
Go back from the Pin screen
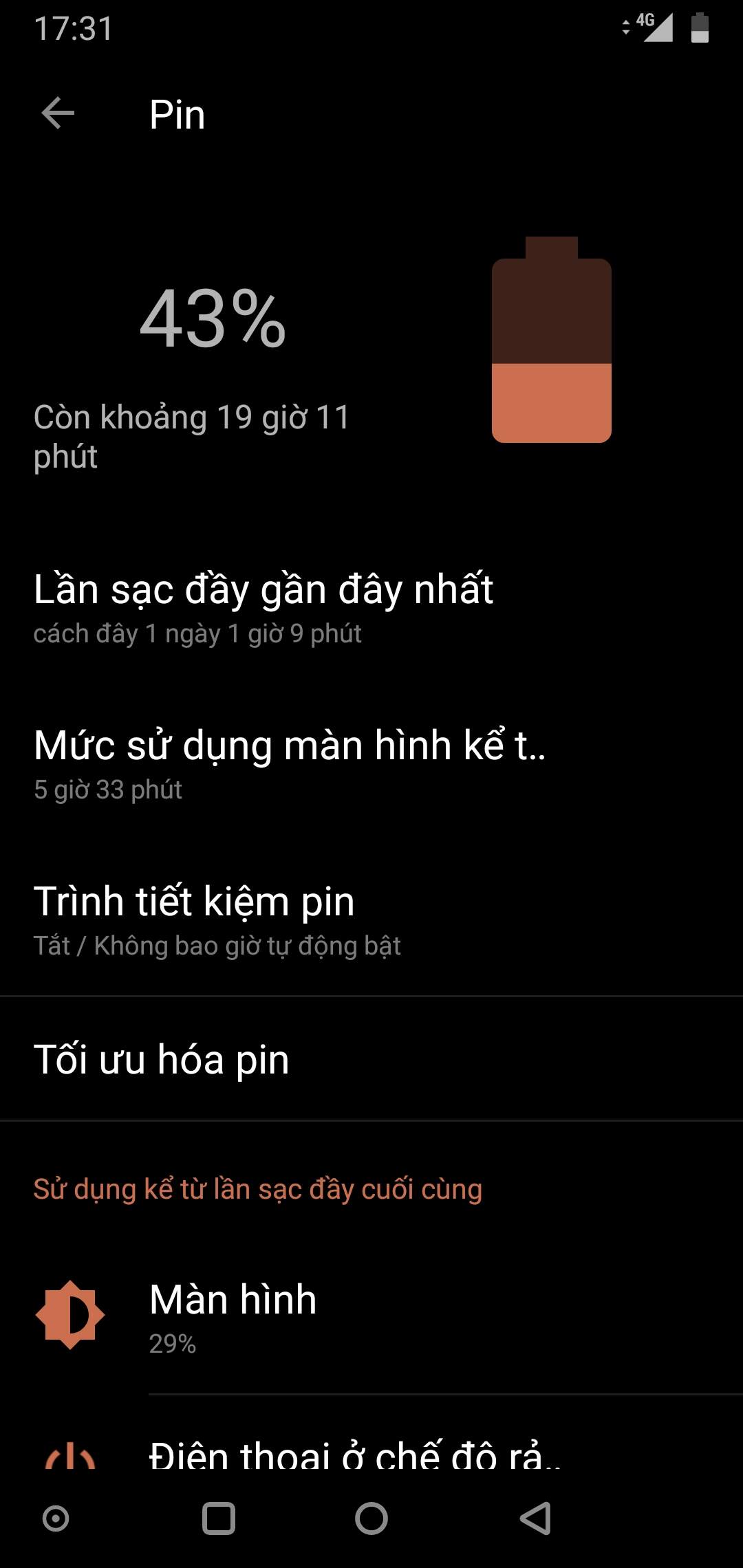(x=58, y=113)
